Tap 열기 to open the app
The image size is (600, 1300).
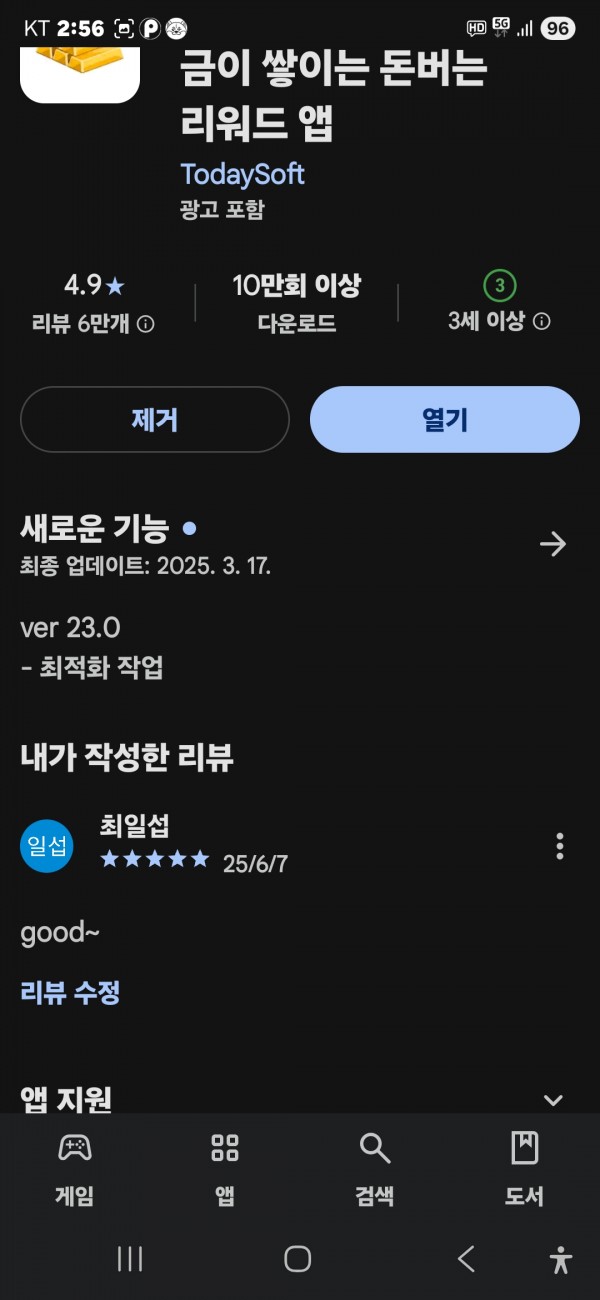[445, 420]
